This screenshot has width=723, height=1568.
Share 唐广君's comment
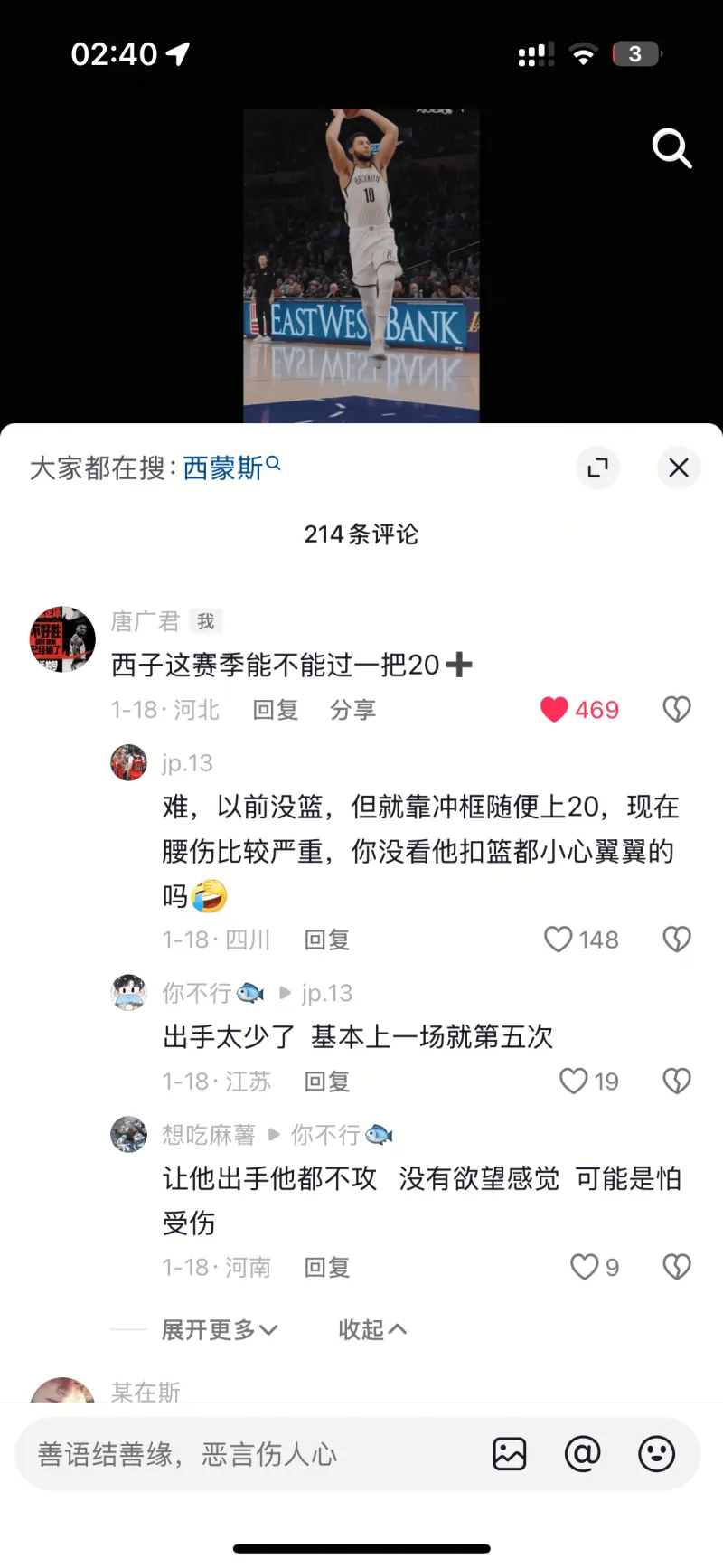[x=352, y=710]
